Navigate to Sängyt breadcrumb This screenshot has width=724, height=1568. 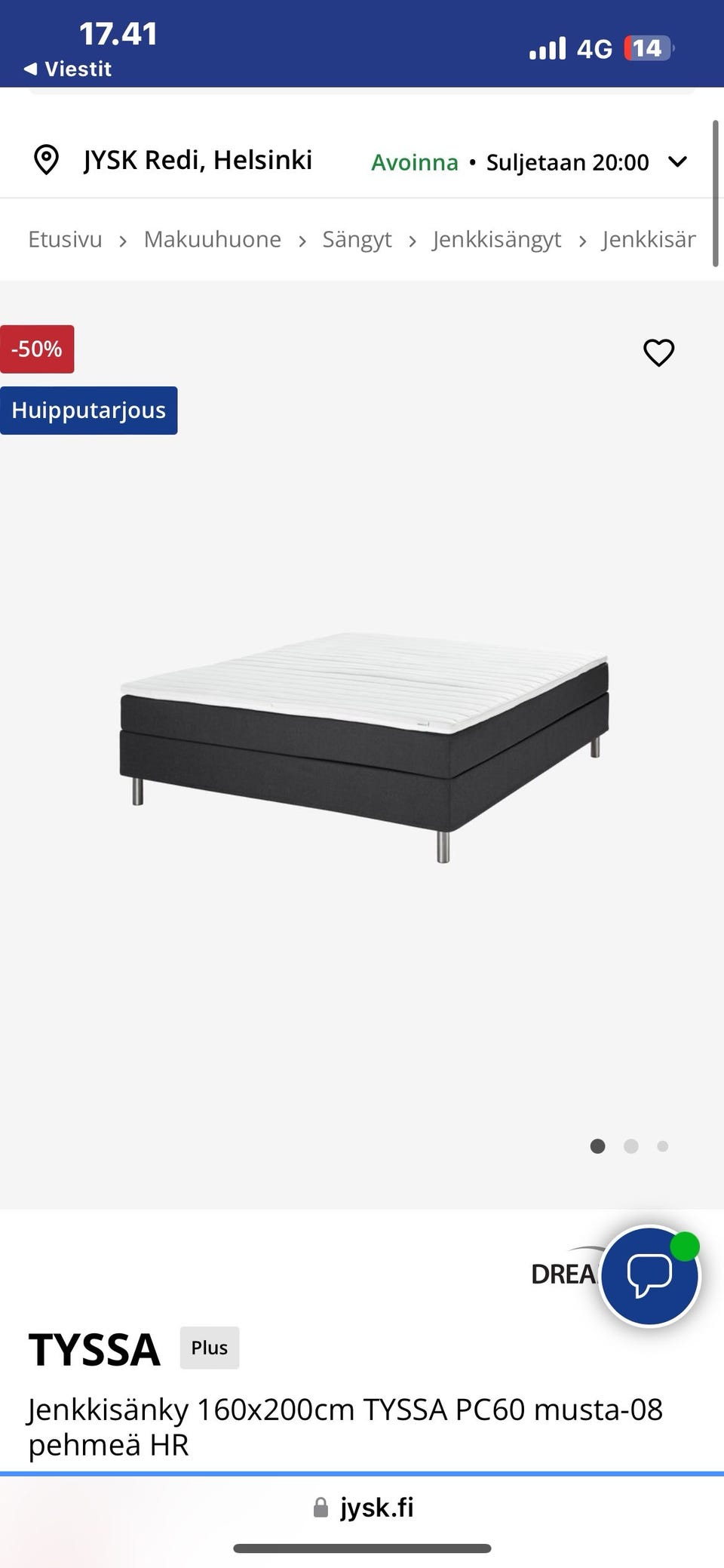point(357,239)
